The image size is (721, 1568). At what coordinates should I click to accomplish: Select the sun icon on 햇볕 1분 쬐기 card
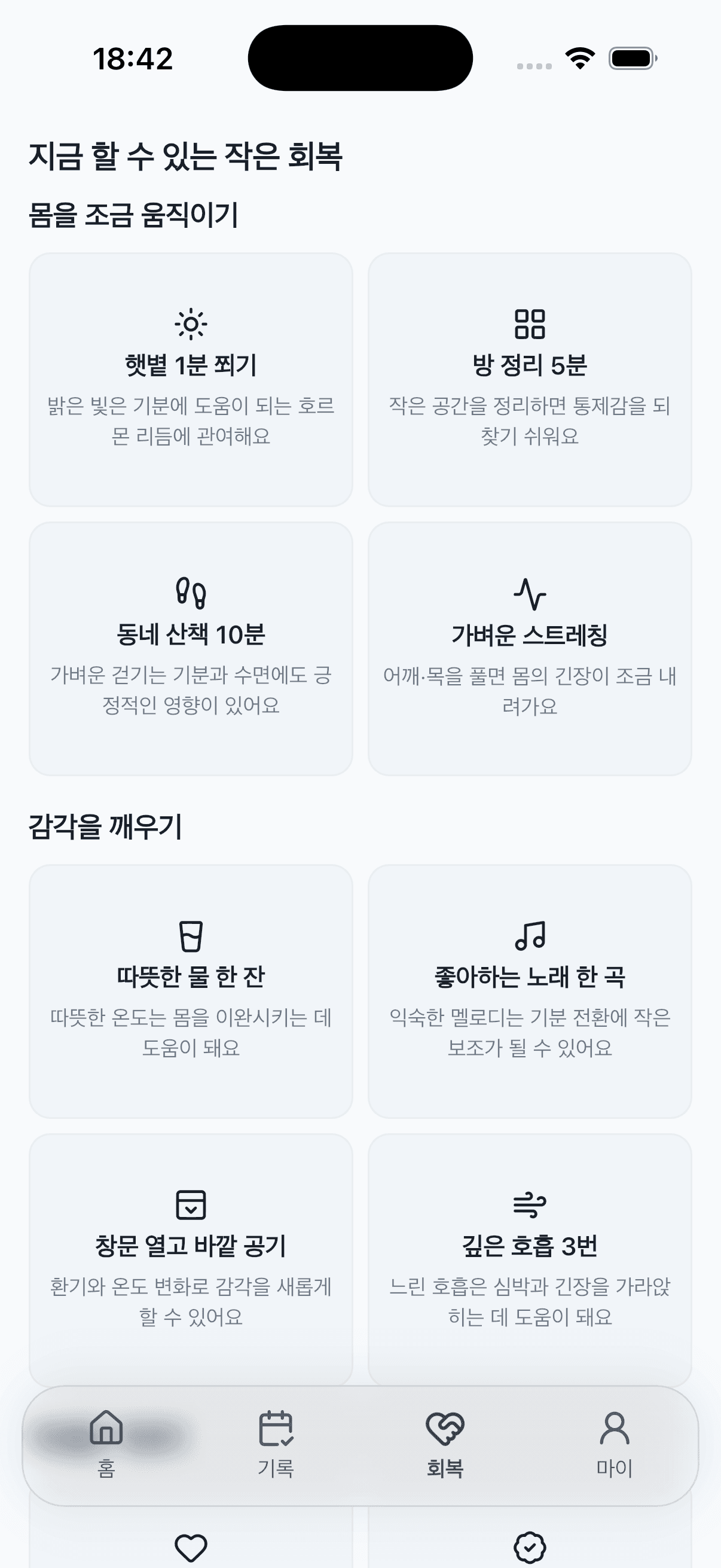pos(191,325)
